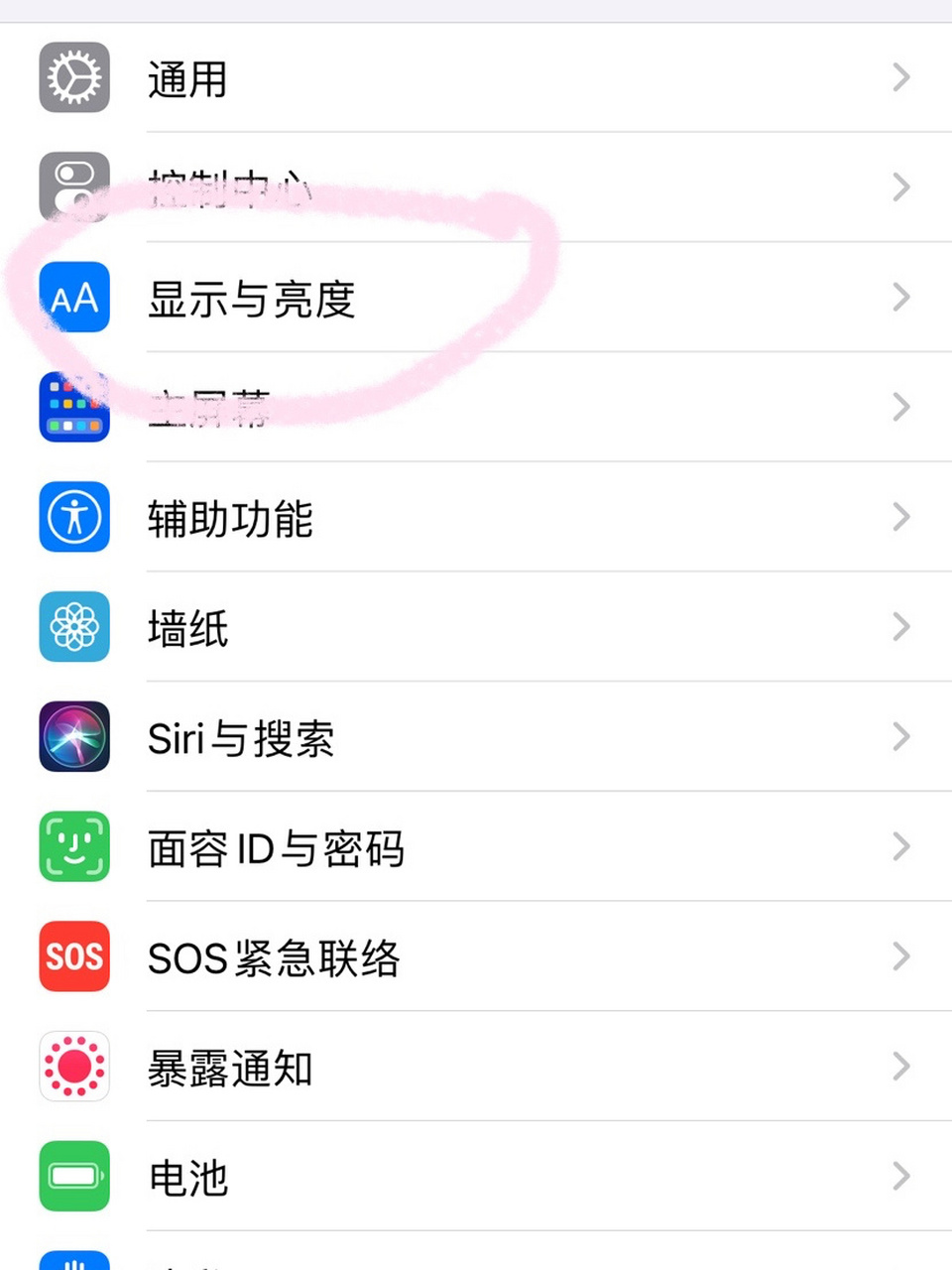The height and width of the screenshot is (1270, 952).
Task: Expand the 电池 row via its chevron
Action: (900, 1176)
